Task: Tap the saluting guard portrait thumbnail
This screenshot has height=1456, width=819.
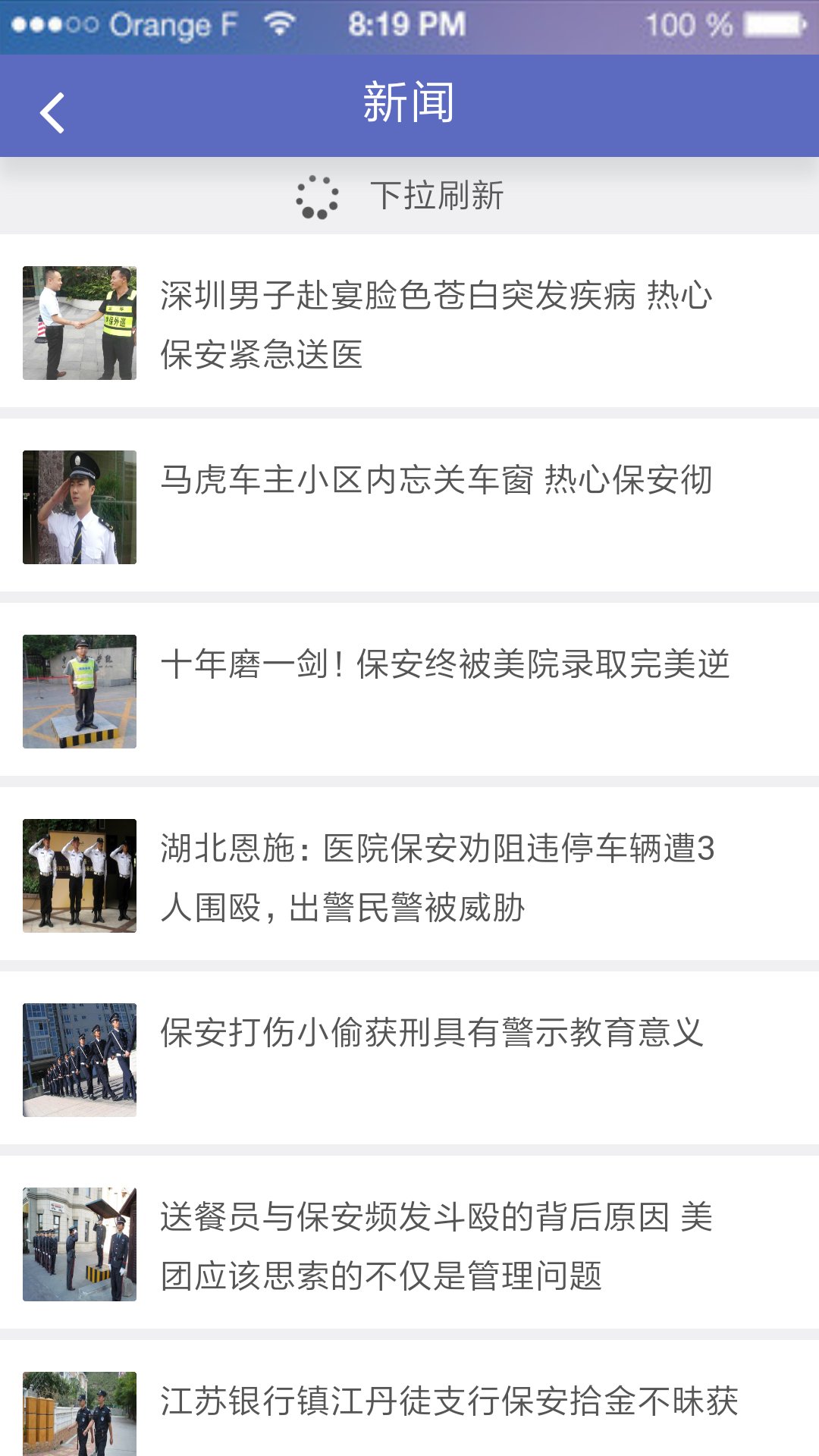Action: click(x=78, y=507)
